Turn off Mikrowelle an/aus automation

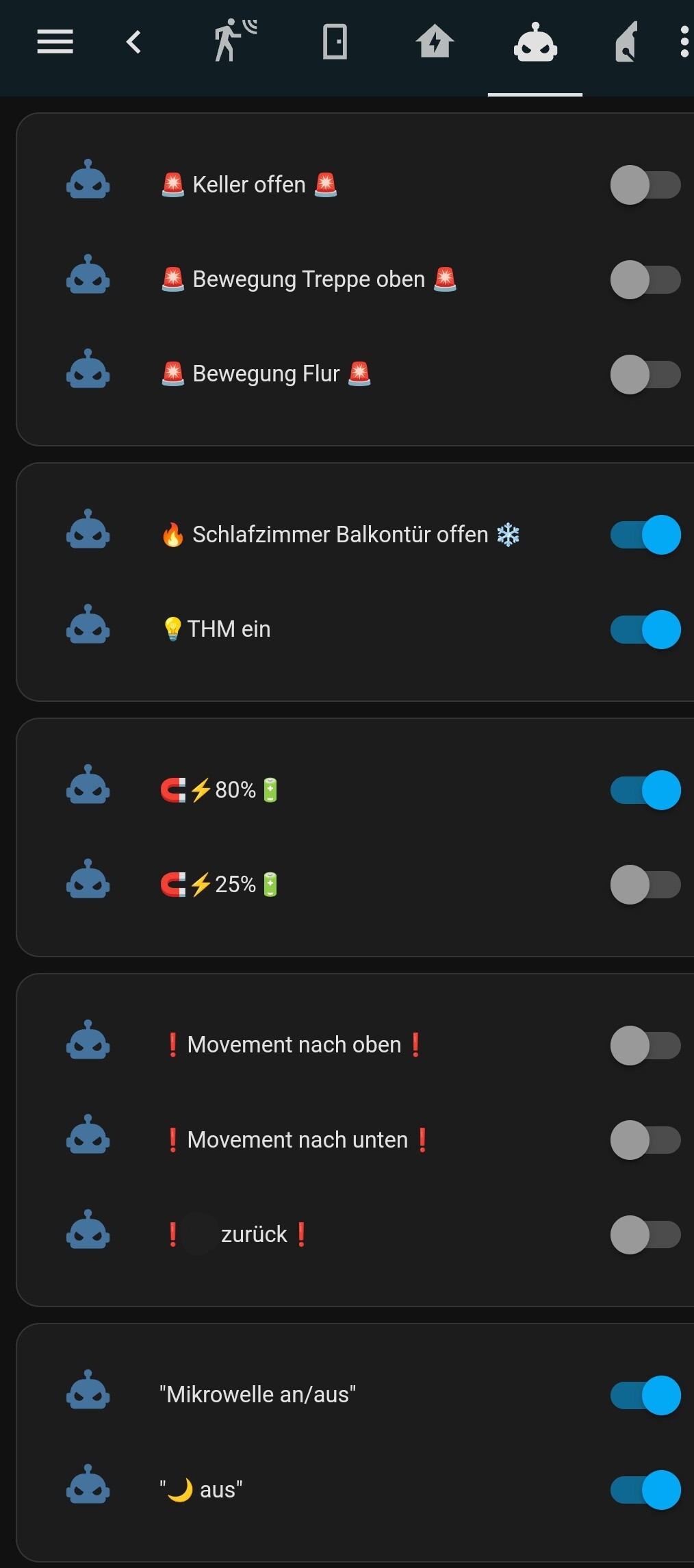(x=645, y=1395)
